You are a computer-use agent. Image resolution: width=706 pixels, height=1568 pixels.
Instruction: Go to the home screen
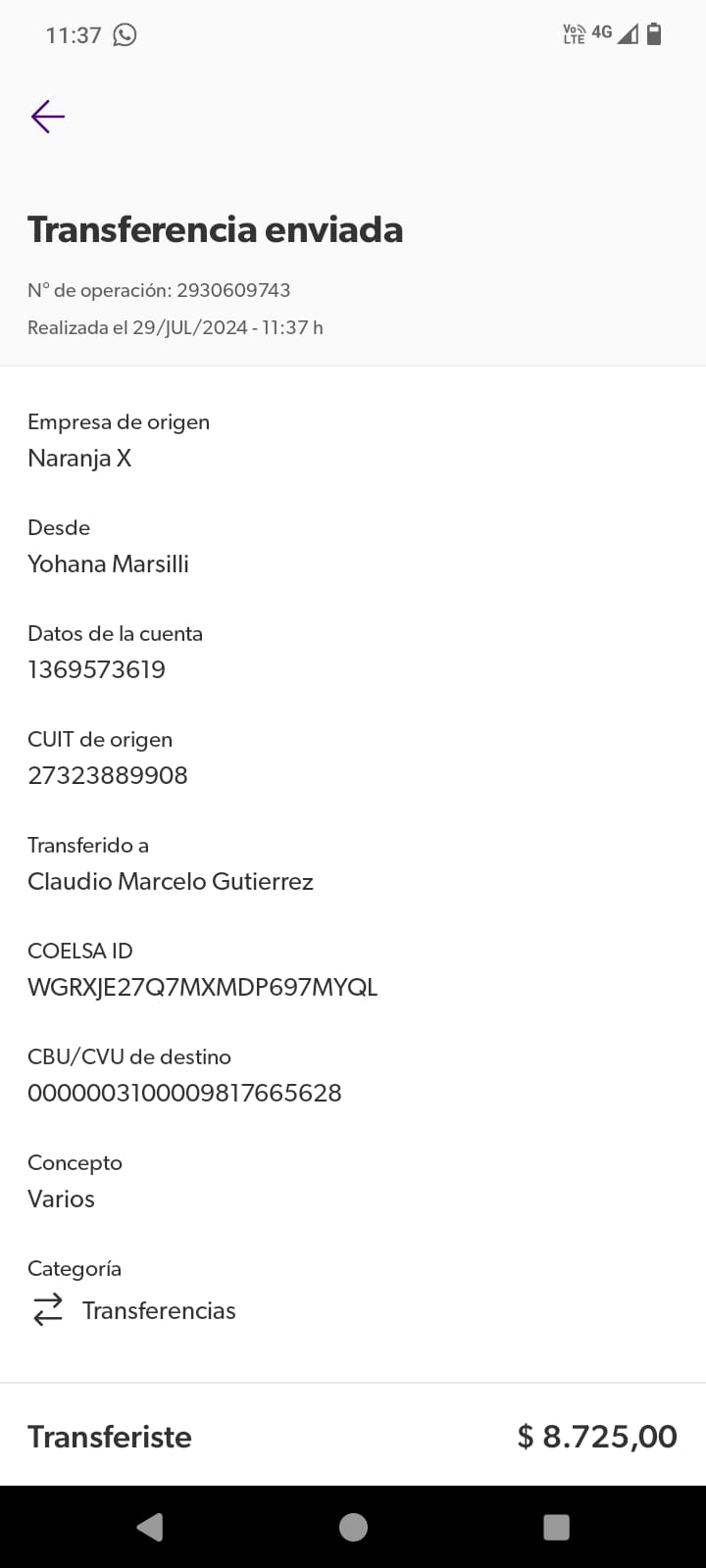click(x=353, y=1527)
